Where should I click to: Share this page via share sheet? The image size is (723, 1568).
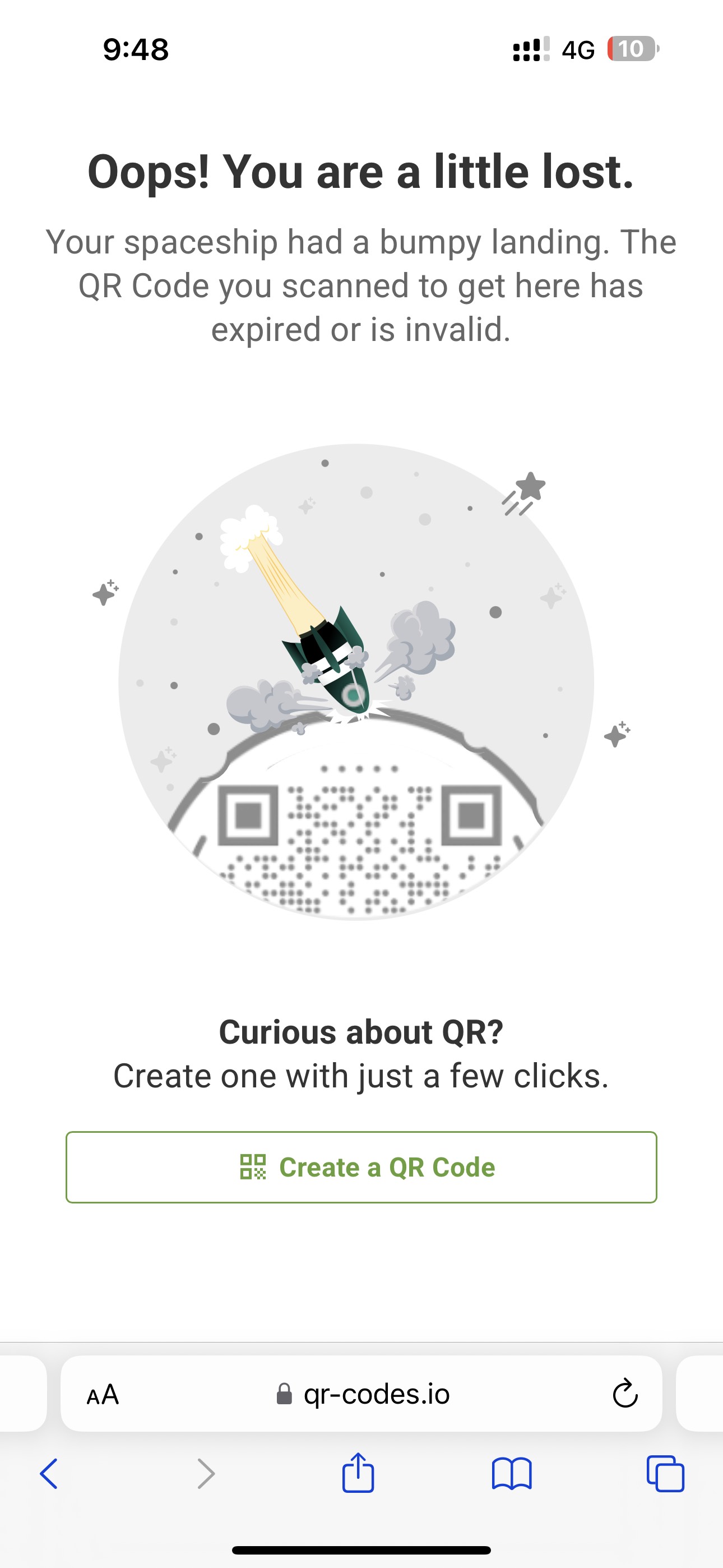(358, 1473)
